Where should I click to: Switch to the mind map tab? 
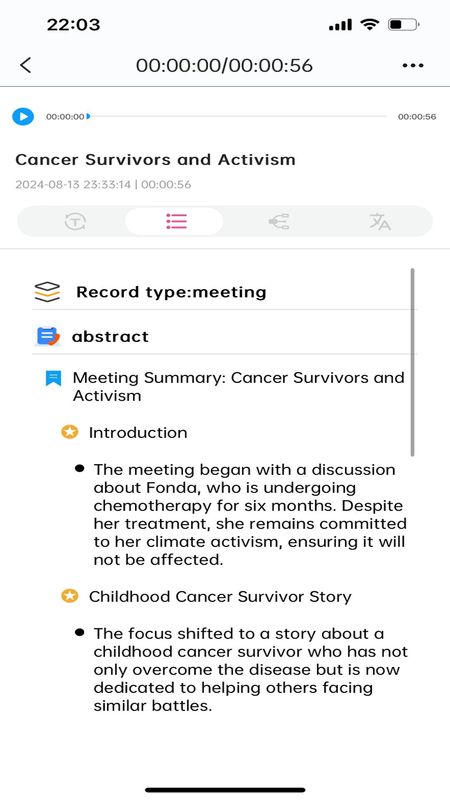click(279, 221)
